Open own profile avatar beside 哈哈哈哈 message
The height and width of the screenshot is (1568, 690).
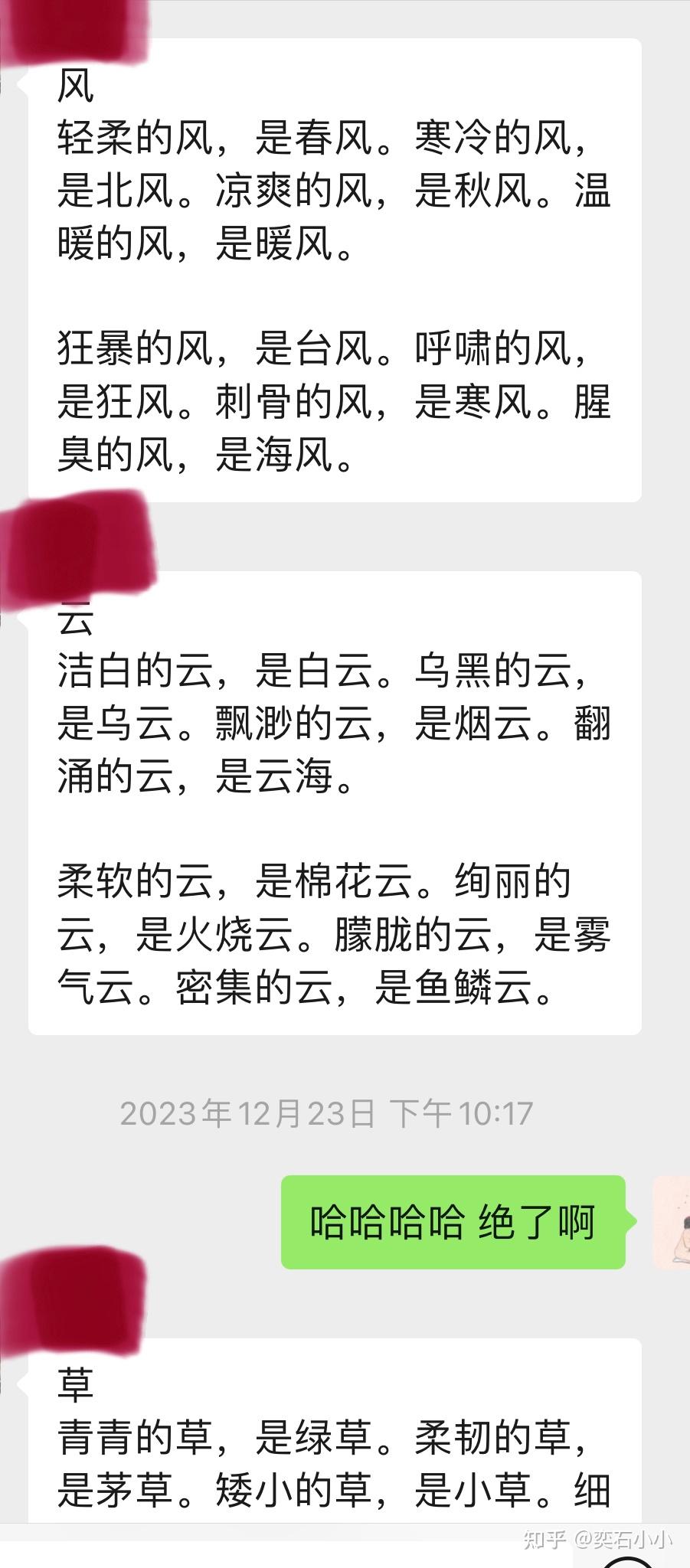[672, 1222]
